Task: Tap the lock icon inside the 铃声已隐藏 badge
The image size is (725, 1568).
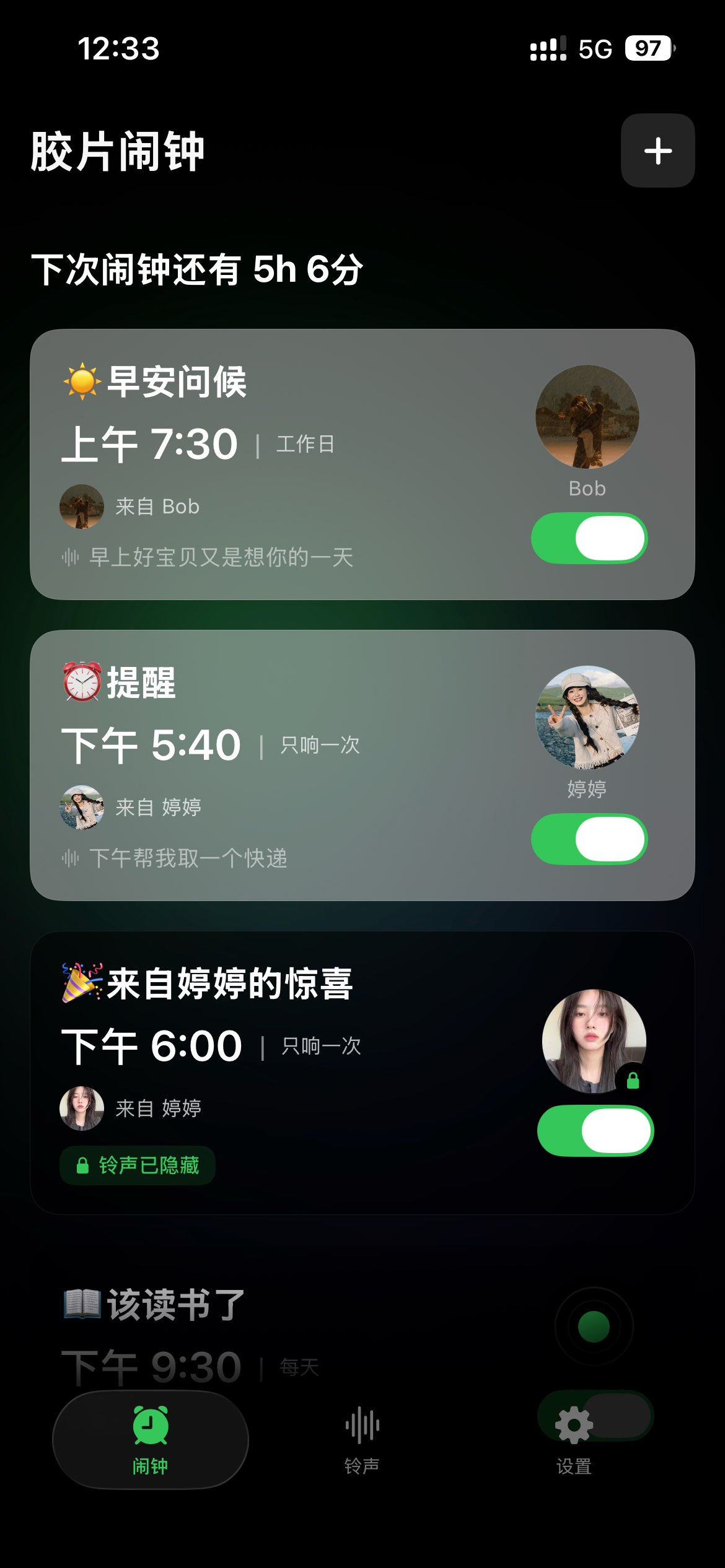Action: point(81,1165)
